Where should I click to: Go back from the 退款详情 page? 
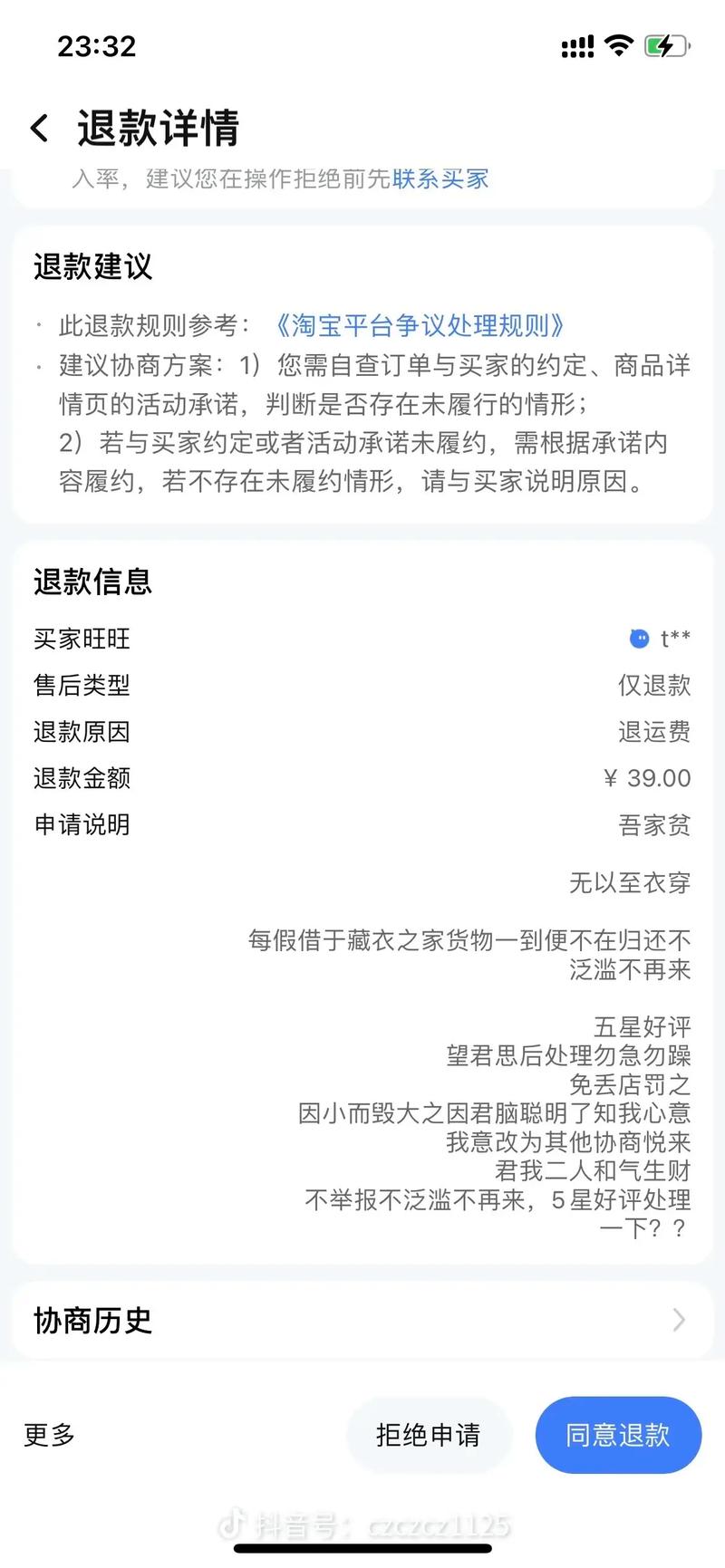click(x=39, y=128)
